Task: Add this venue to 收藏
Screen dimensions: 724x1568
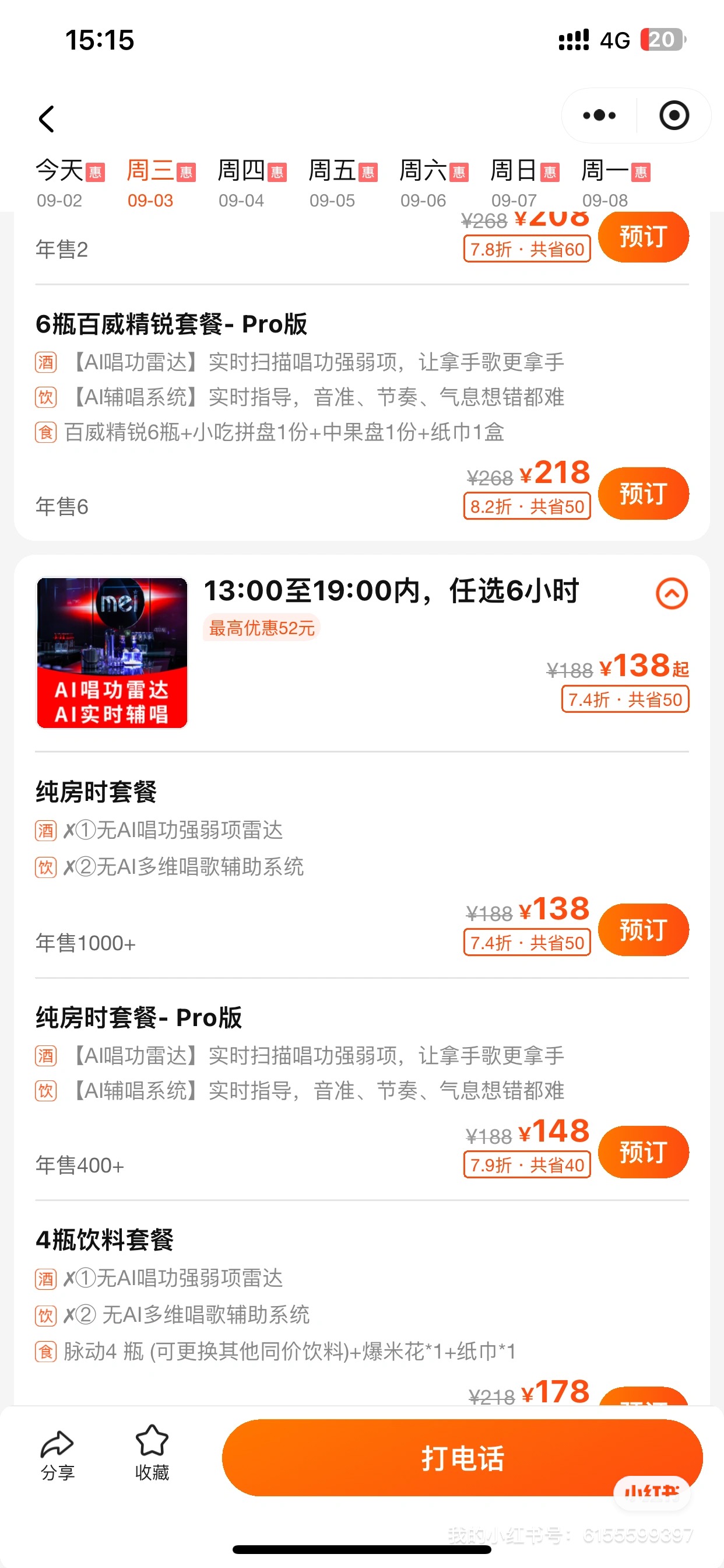Action: [152, 1455]
